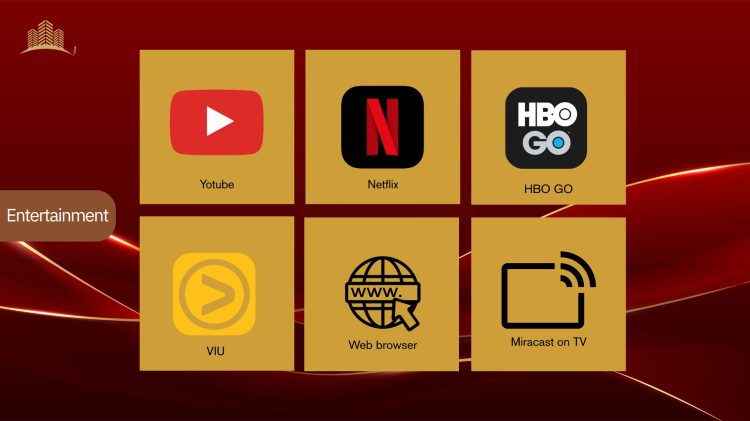
Task: Launch Netflix from the grid
Action: coord(382,127)
